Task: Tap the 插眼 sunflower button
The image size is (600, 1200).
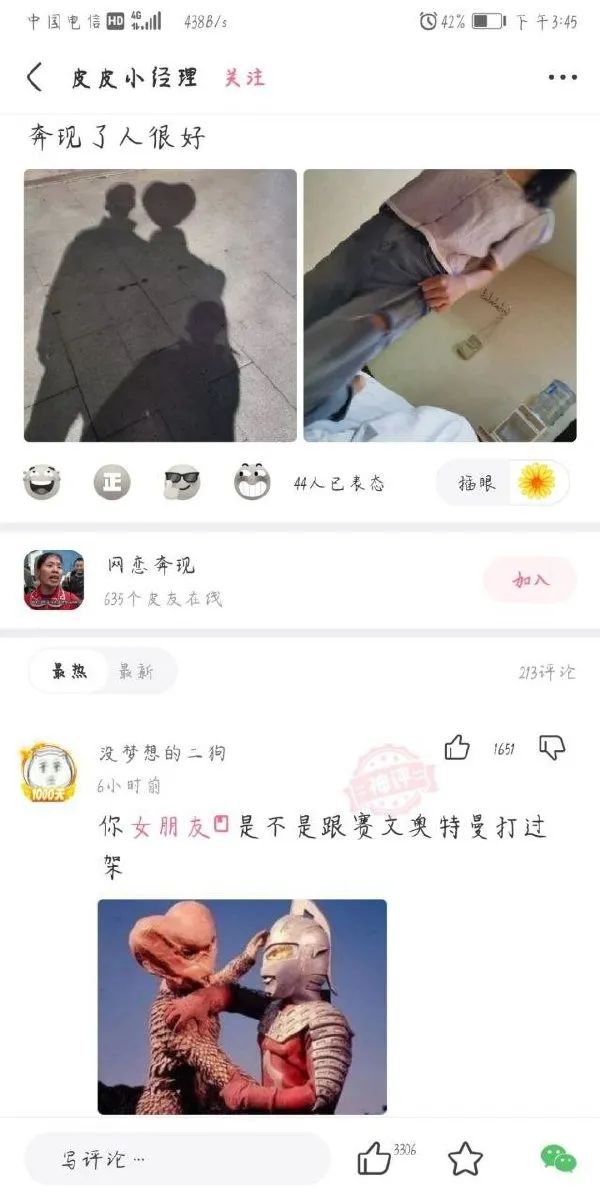Action: [x=503, y=483]
